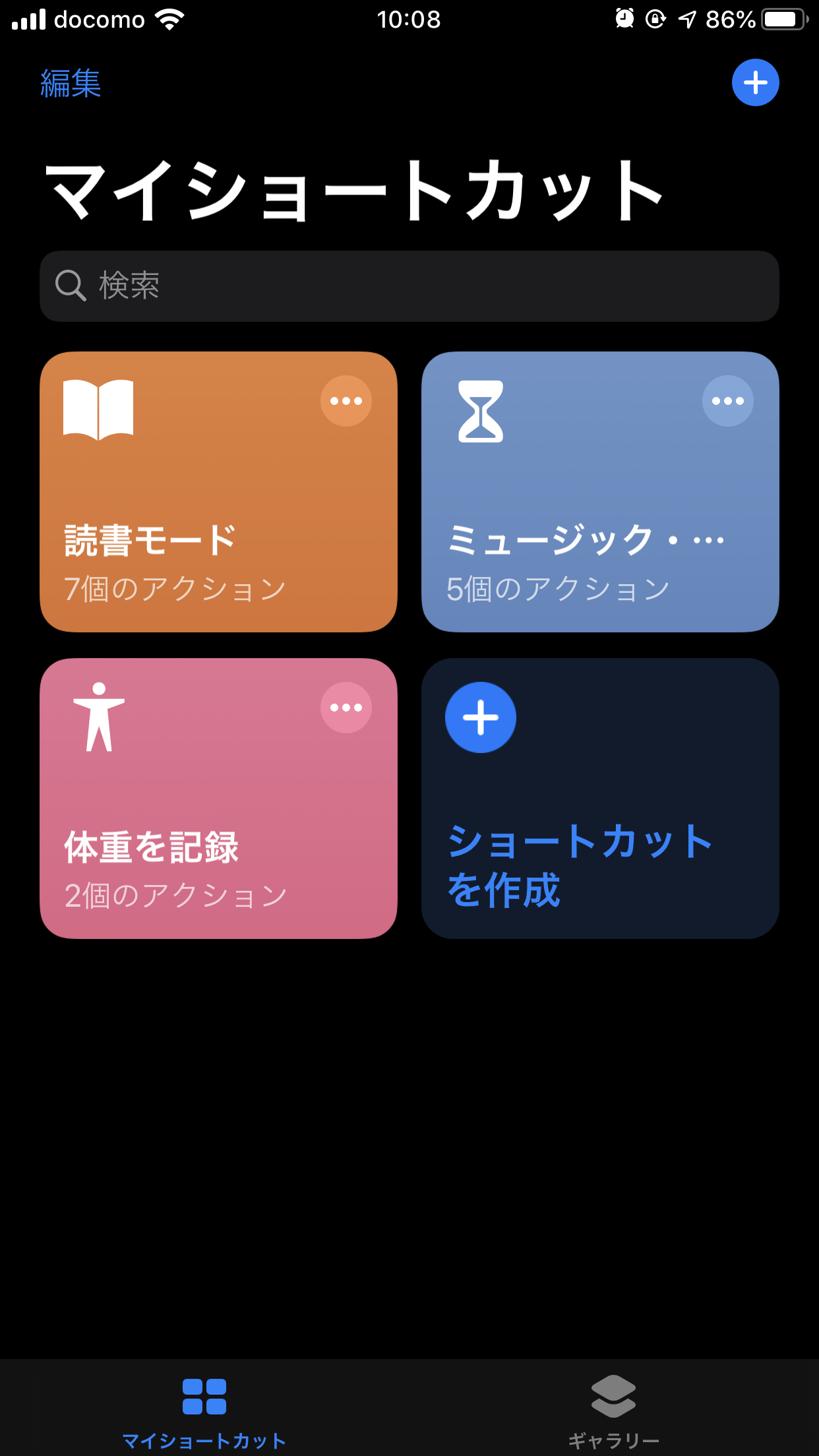The width and height of the screenshot is (819, 1456).
Task: Open the more options of 読書モード
Action: point(346,401)
